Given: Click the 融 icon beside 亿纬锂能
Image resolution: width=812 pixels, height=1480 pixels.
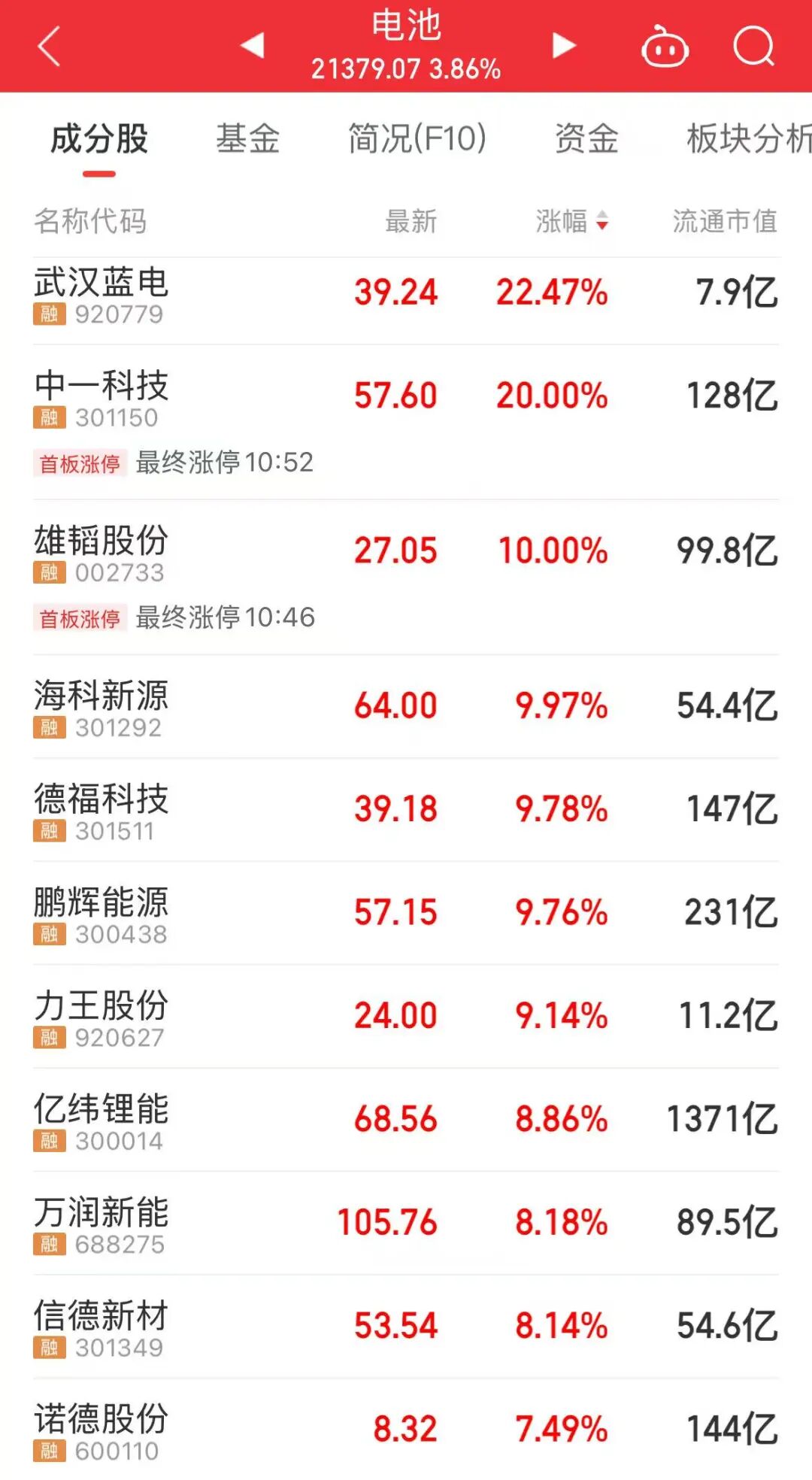Looking at the screenshot, I should 48,1141.
